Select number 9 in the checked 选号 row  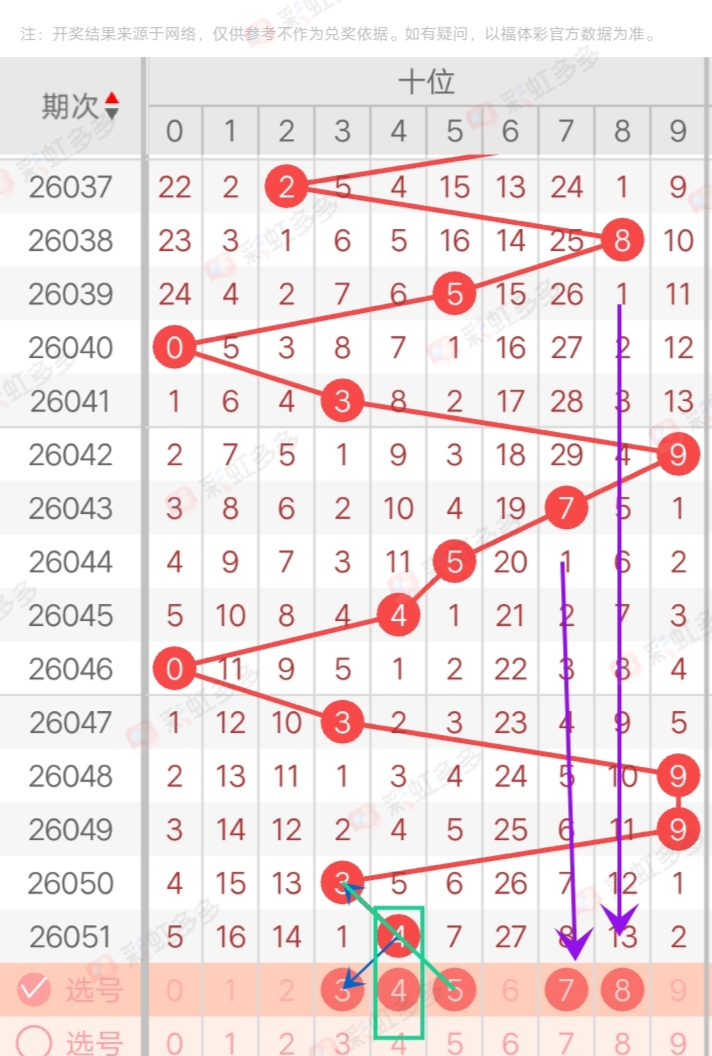click(x=679, y=990)
